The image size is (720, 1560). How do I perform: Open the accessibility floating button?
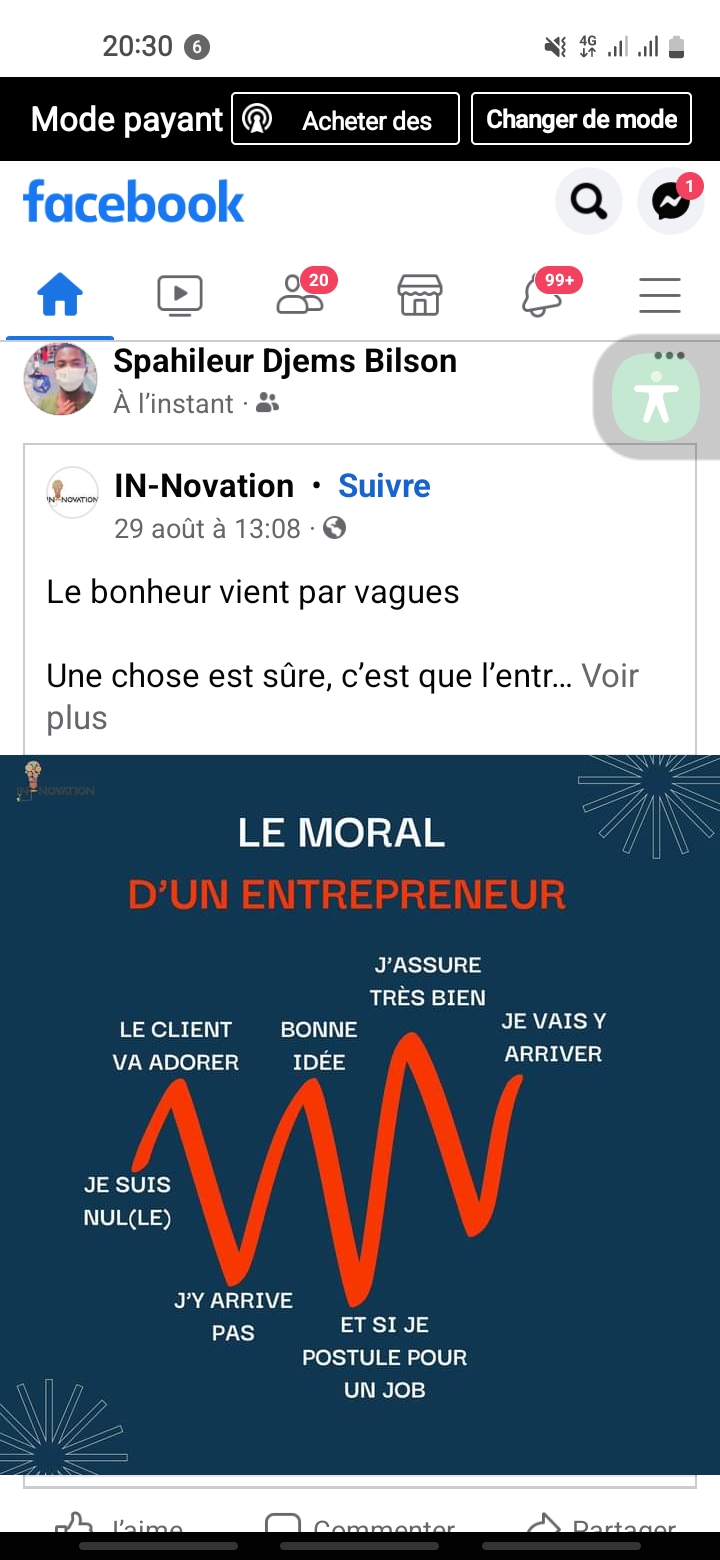click(x=656, y=400)
